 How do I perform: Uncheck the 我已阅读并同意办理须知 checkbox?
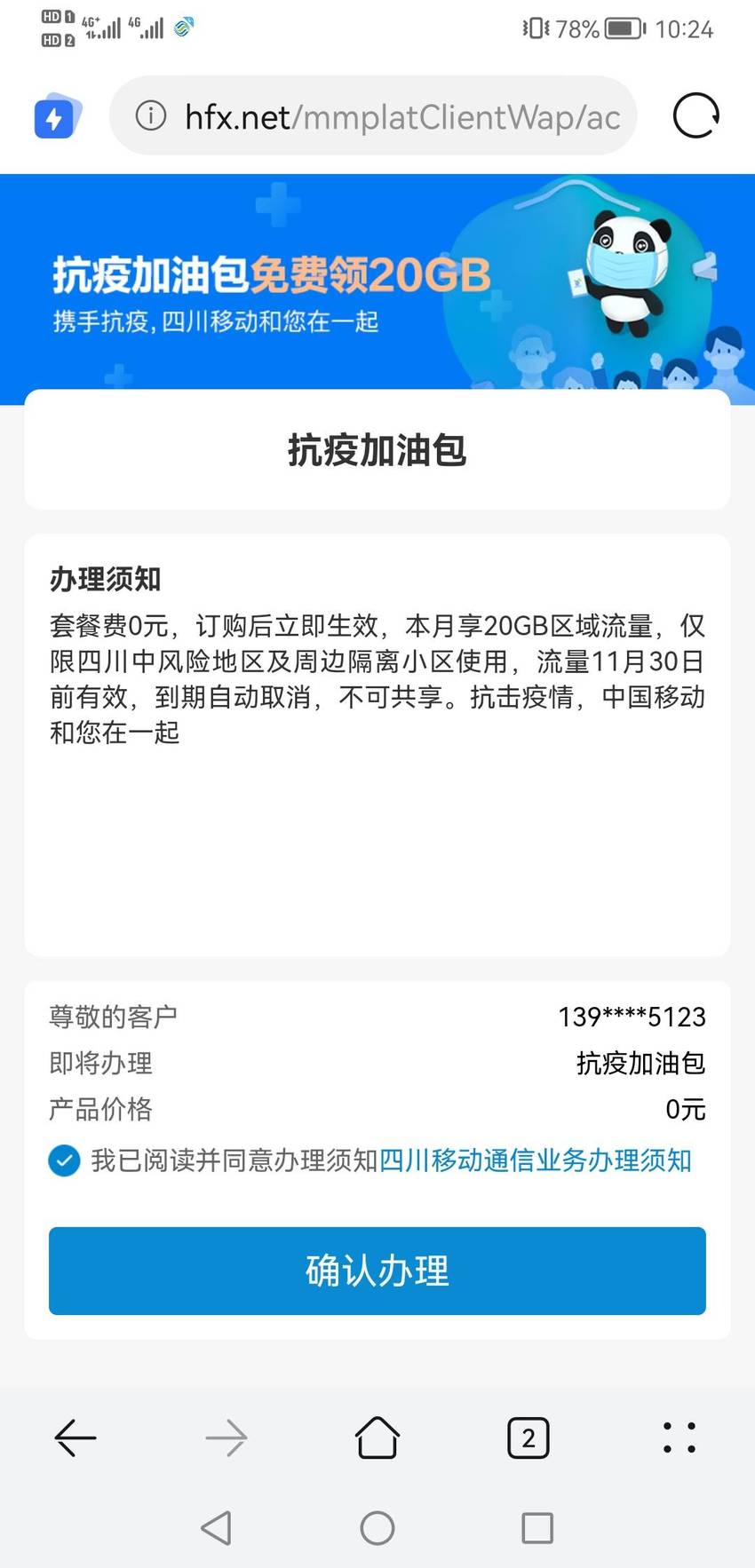(64, 1160)
